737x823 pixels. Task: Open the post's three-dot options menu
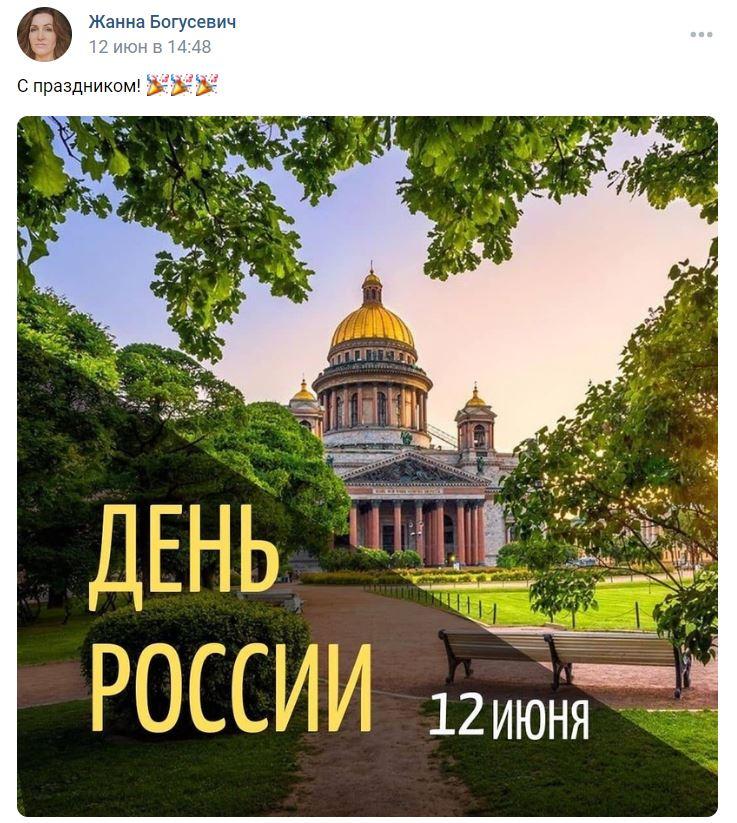point(701,35)
